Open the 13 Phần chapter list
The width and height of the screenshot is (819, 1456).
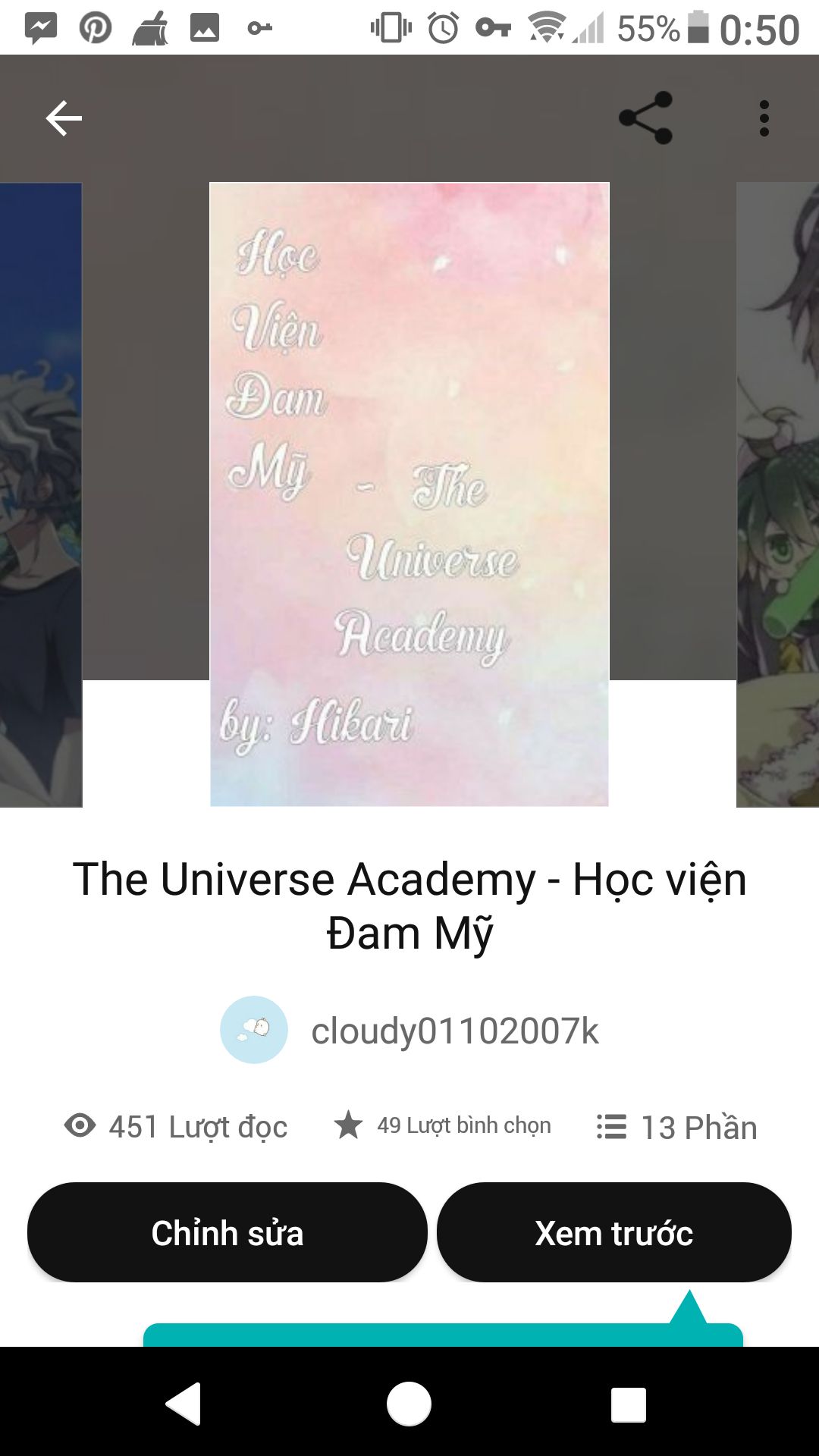click(677, 1127)
